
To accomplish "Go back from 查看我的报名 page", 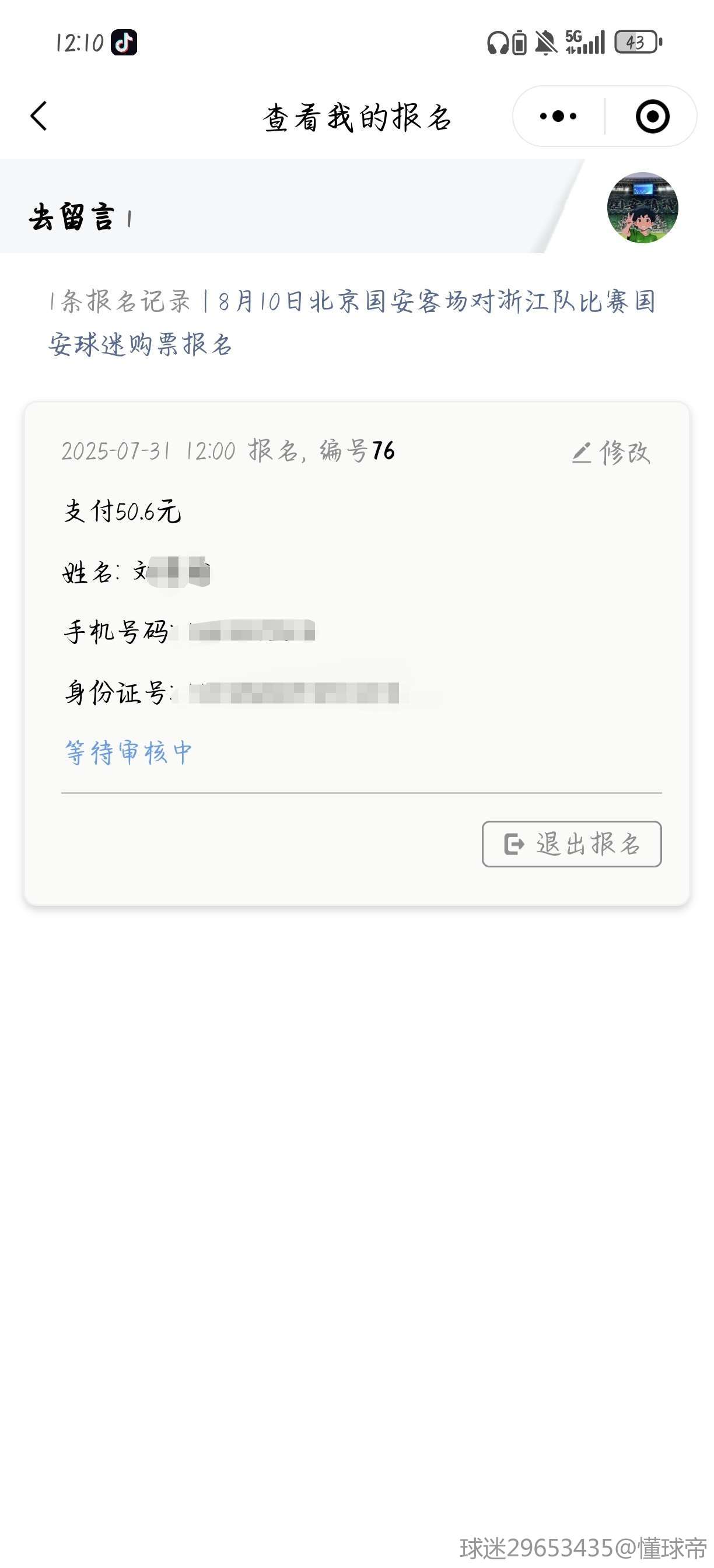I will coord(38,116).
